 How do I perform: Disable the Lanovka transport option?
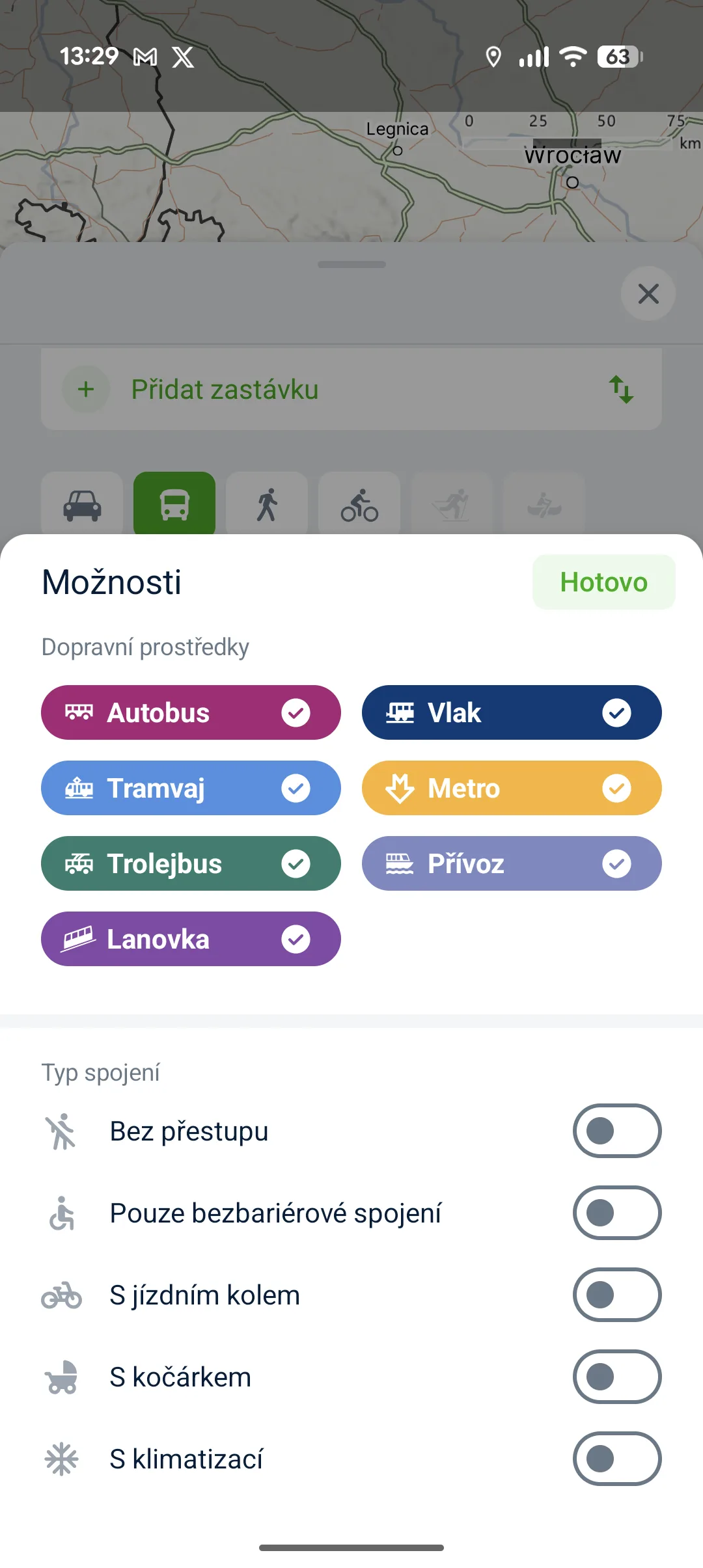pyautogui.click(x=191, y=939)
